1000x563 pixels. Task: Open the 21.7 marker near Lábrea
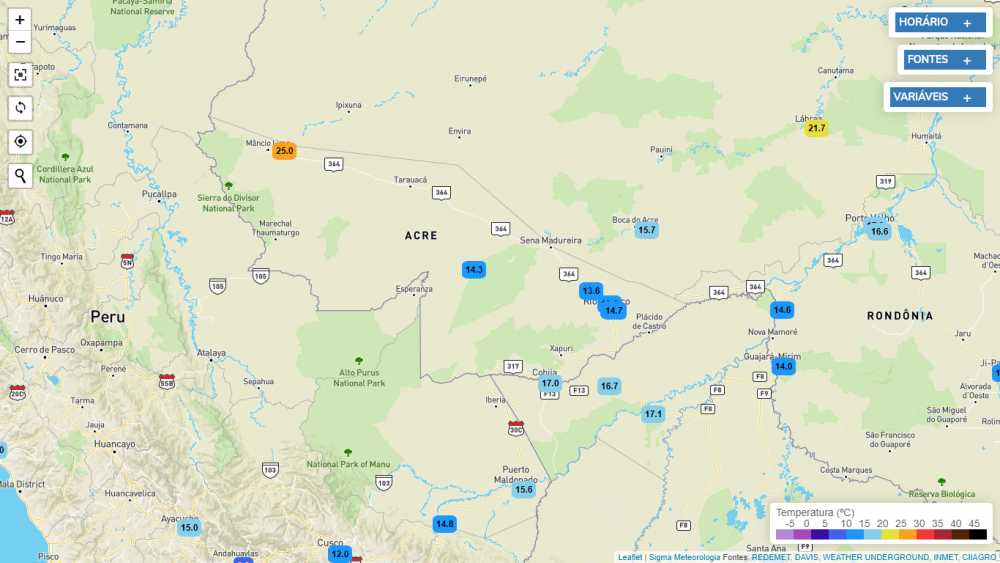point(817,128)
